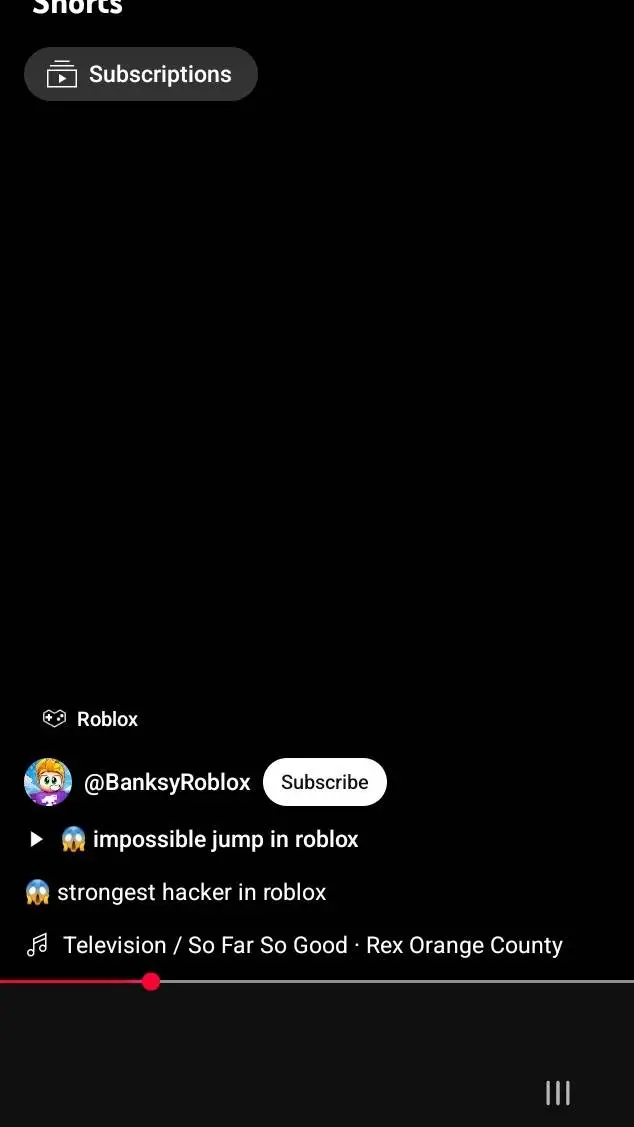This screenshot has width=634, height=1127.
Task: Open the Television / So Far So Good sound
Action: pos(300,945)
